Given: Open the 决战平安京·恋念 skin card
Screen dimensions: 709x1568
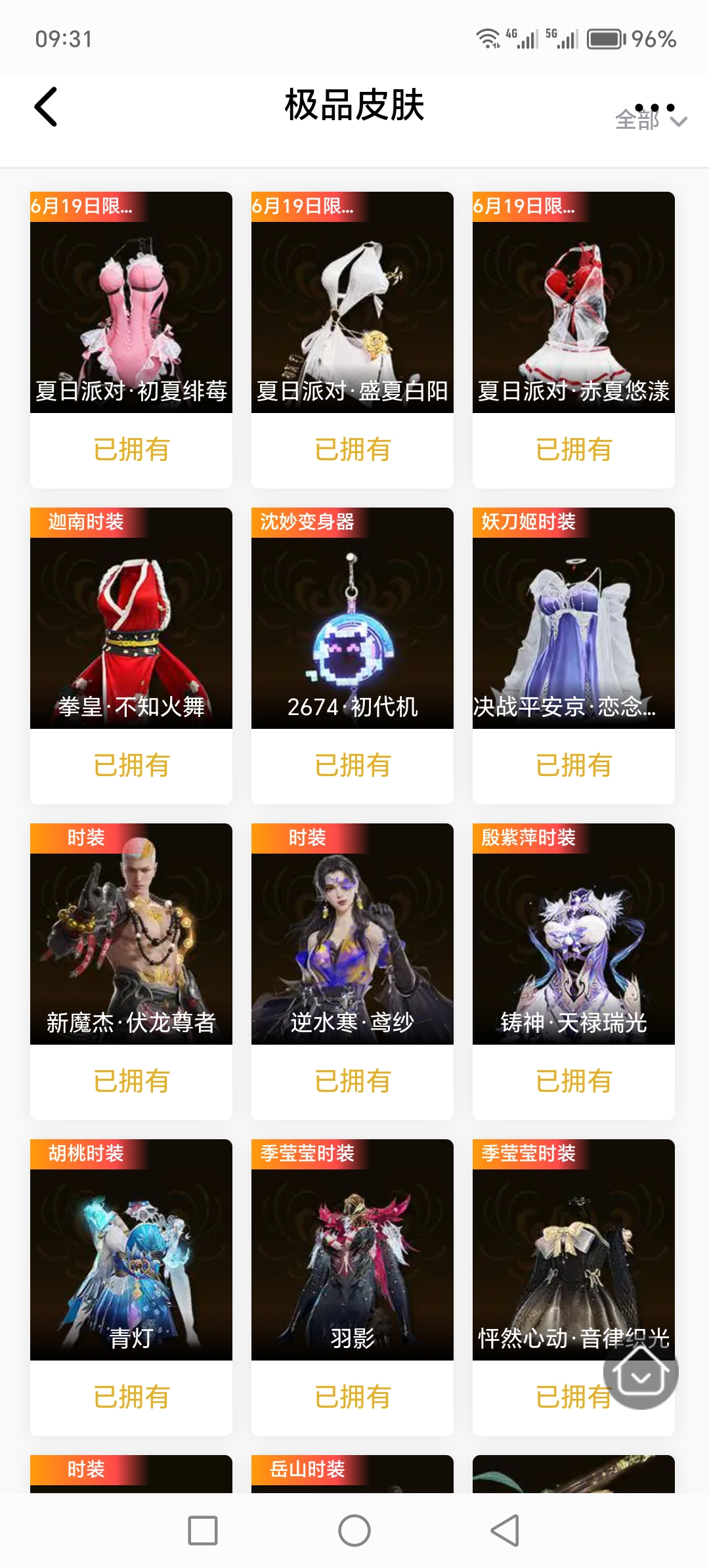Looking at the screenshot, I should (574, 619).
